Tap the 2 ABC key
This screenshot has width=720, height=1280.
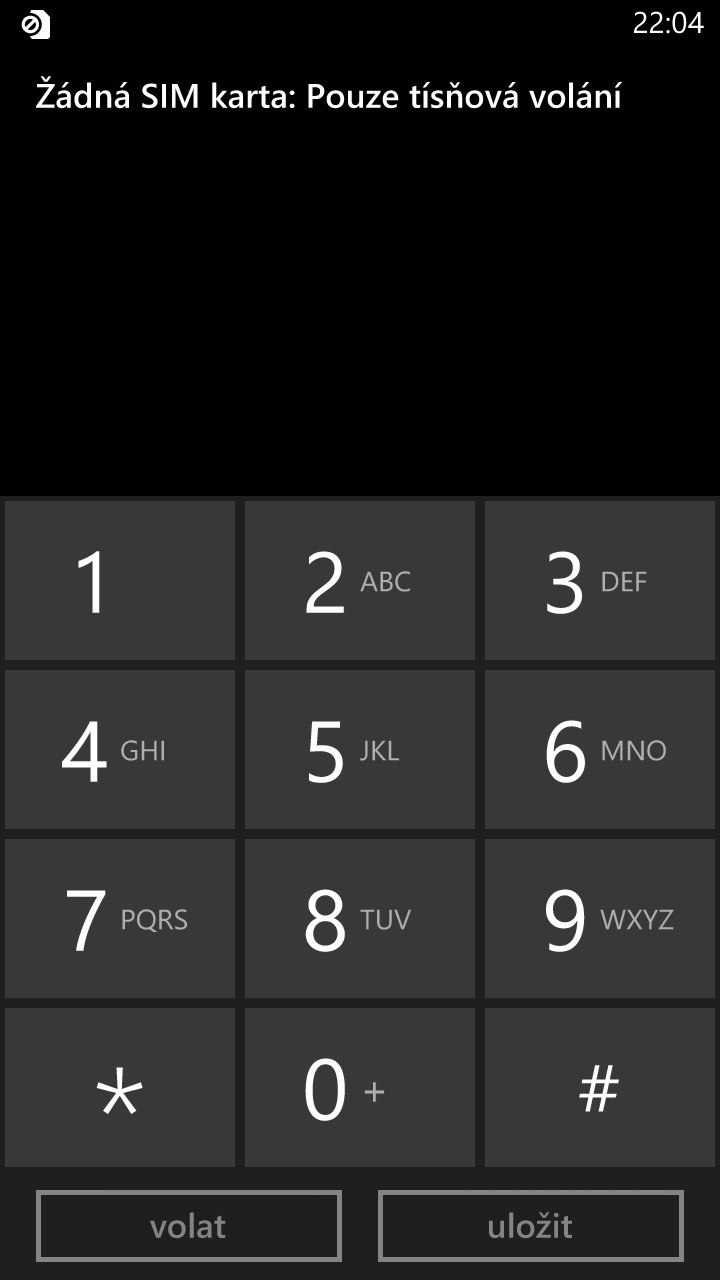(360, 580)
